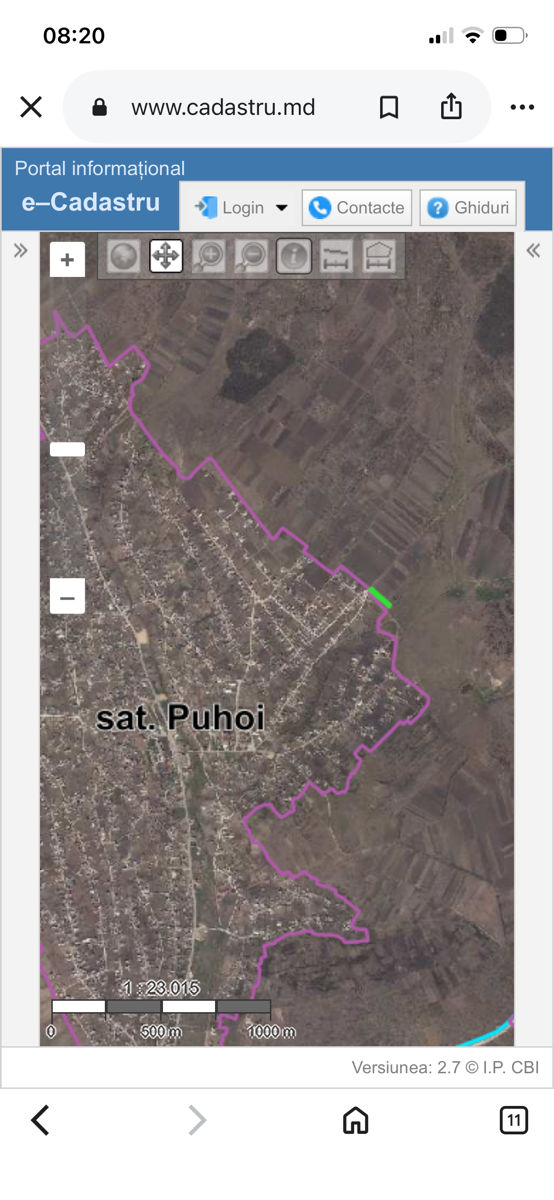Expand the right side panel
Viewport: 554px width, 1200px height.
(x=533, y=251)
